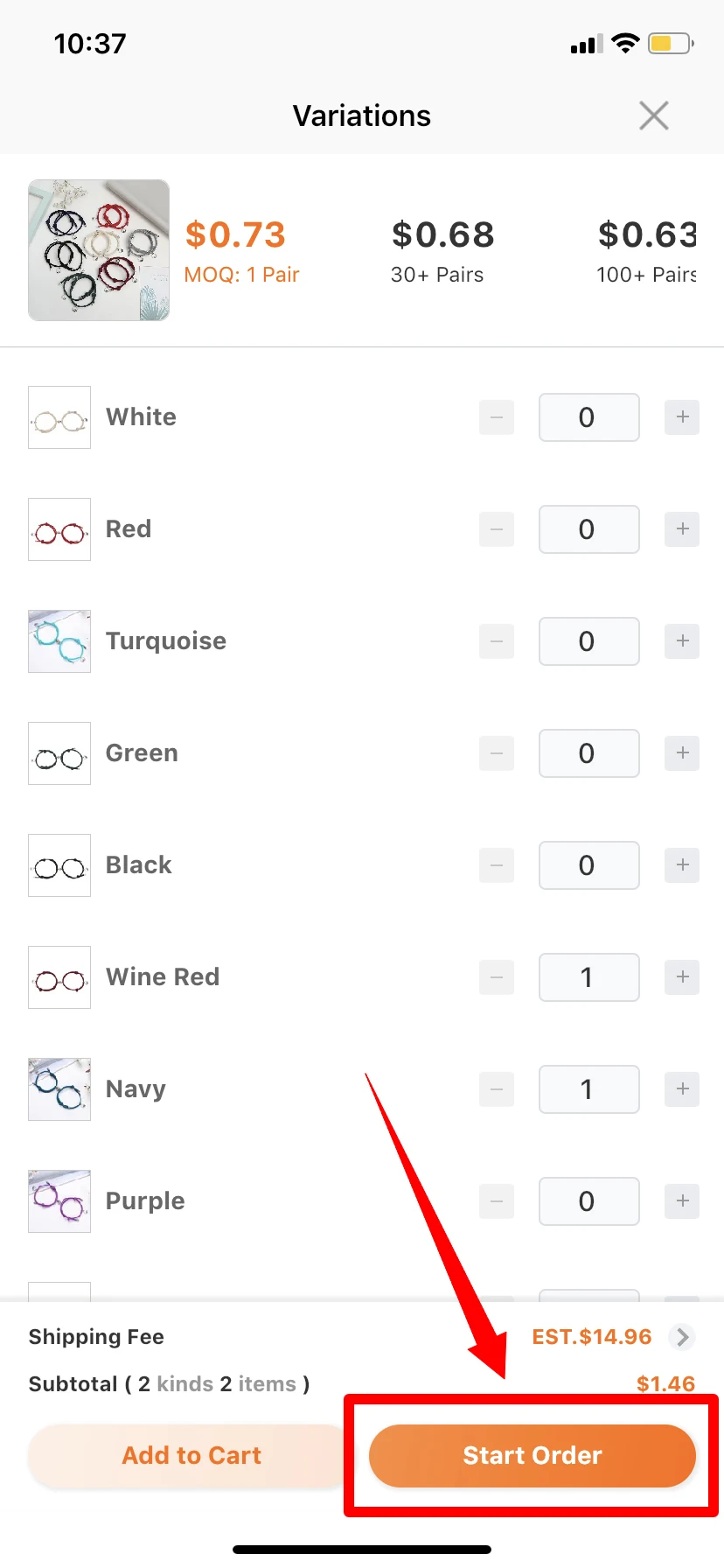724x1568 pixels.
Task: Edit the Wine Red quantity field
Action: [x=588, y=977]
